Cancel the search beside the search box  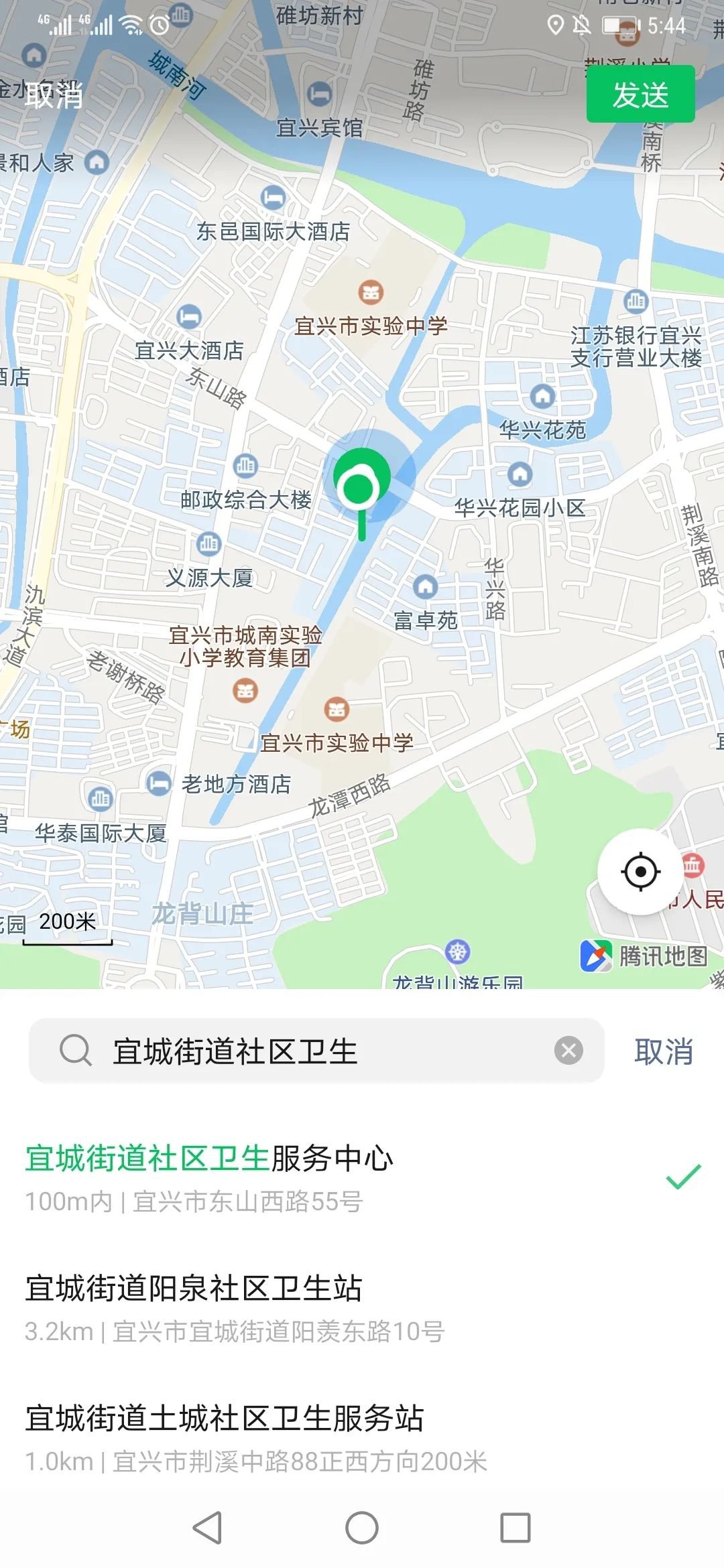(x=663, y=1051)
